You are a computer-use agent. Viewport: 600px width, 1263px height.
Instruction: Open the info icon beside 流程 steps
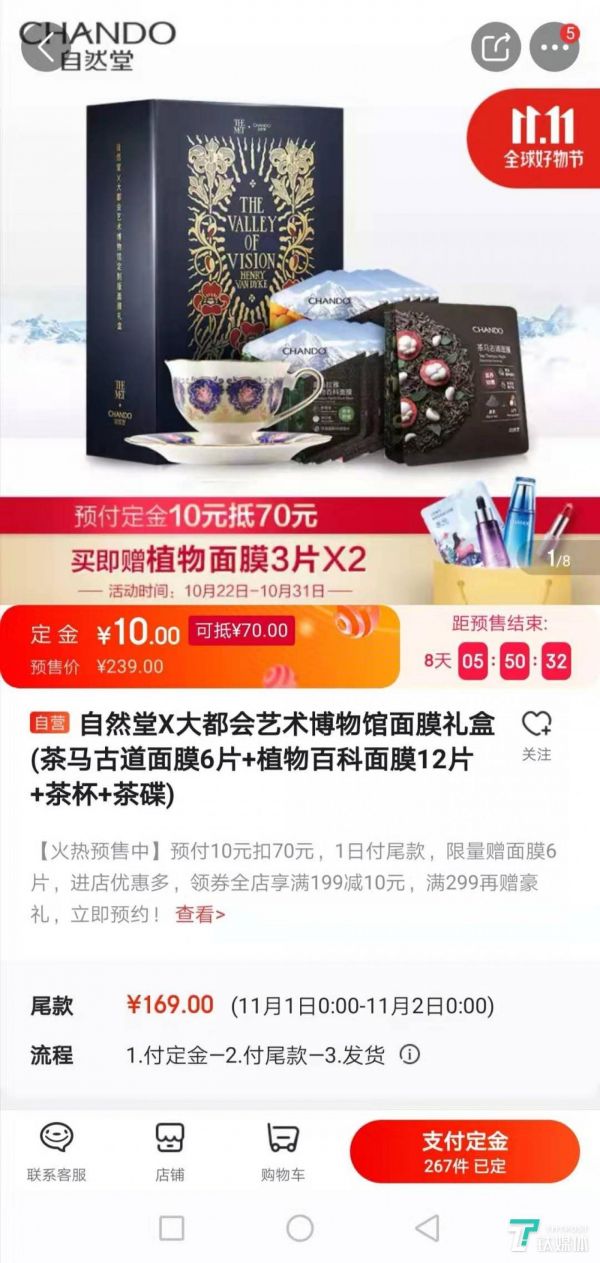[x=410, y=1055]
